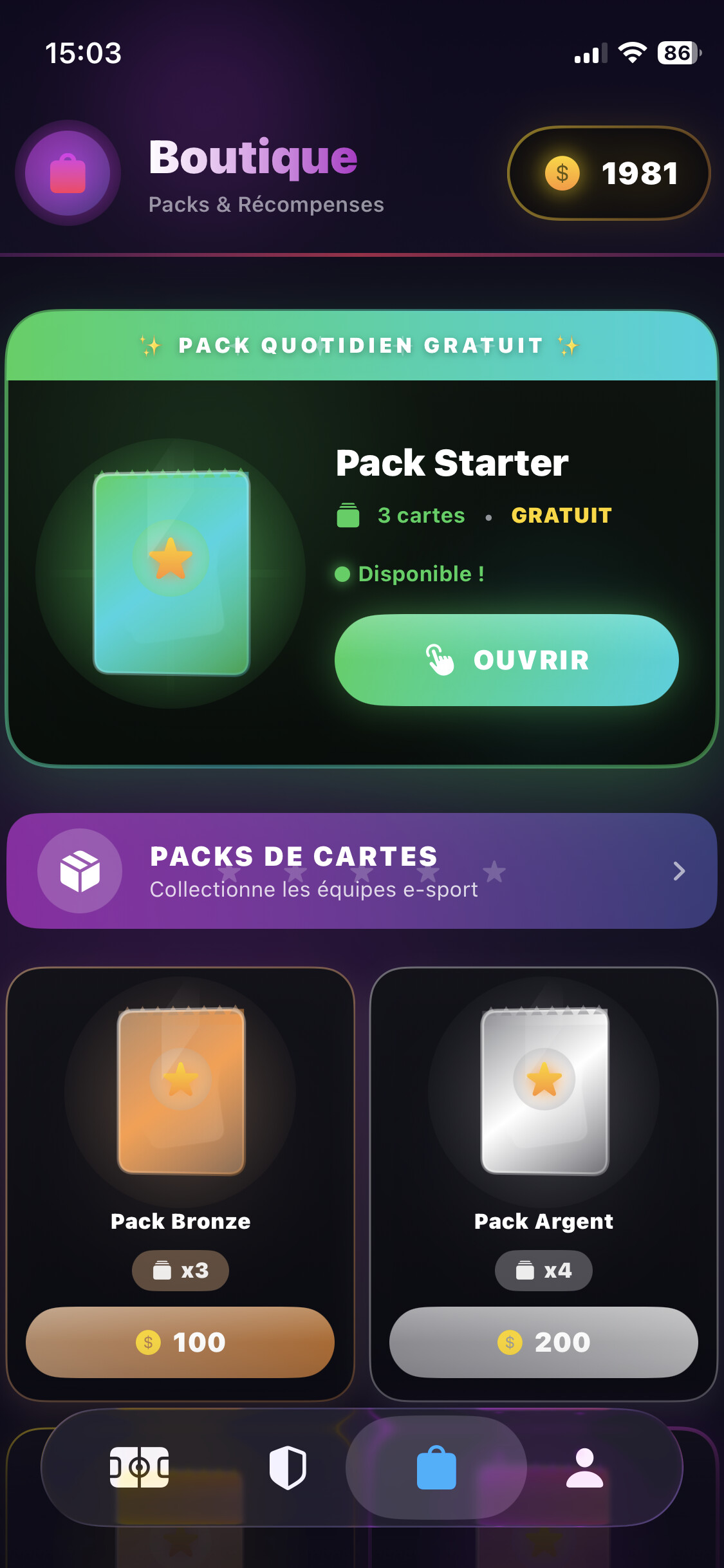Switch to the shield team tab
Screen dimensions: 724x1568
pyautogui.click(x=288, y=1468)
